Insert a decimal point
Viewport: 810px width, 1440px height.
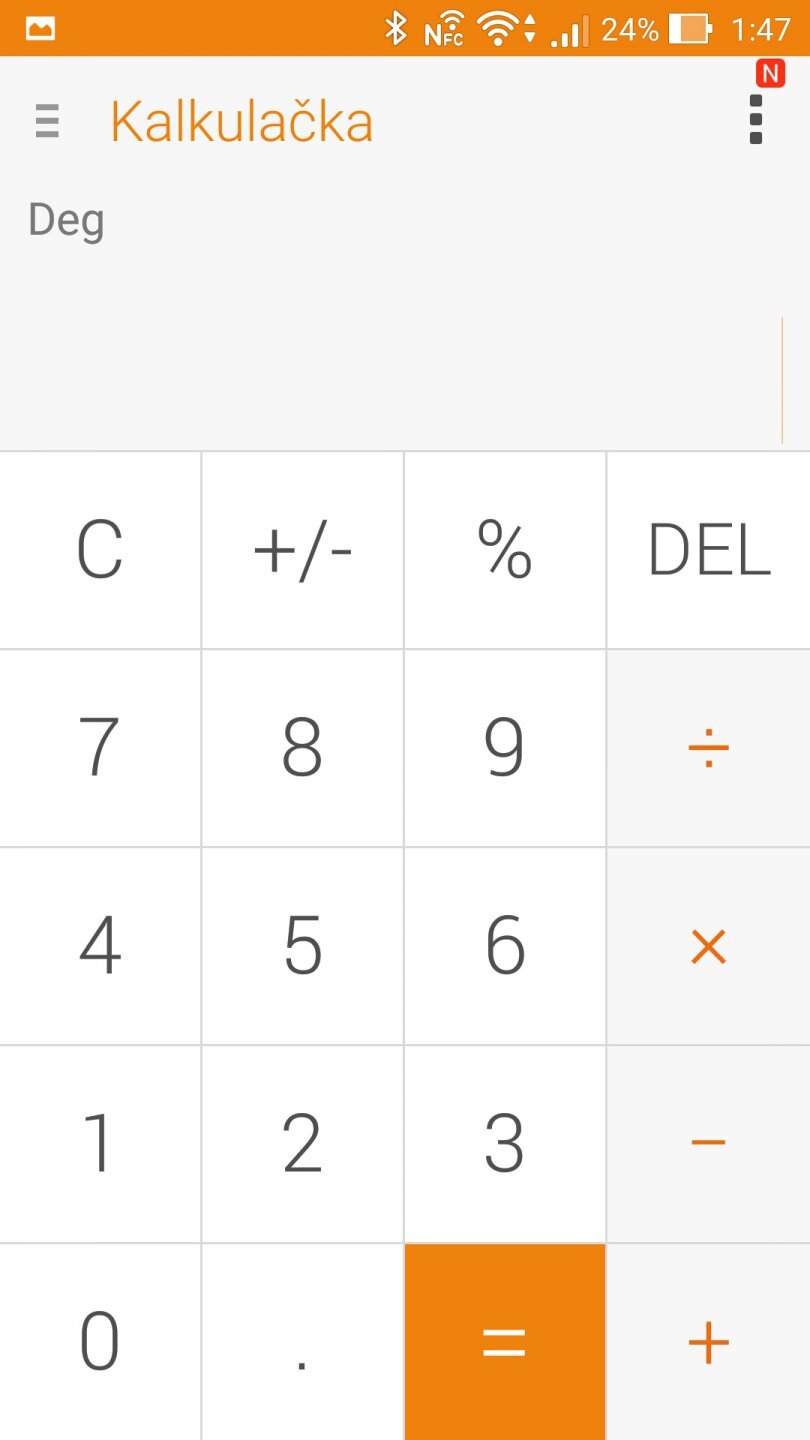(x=302, y=1341)
